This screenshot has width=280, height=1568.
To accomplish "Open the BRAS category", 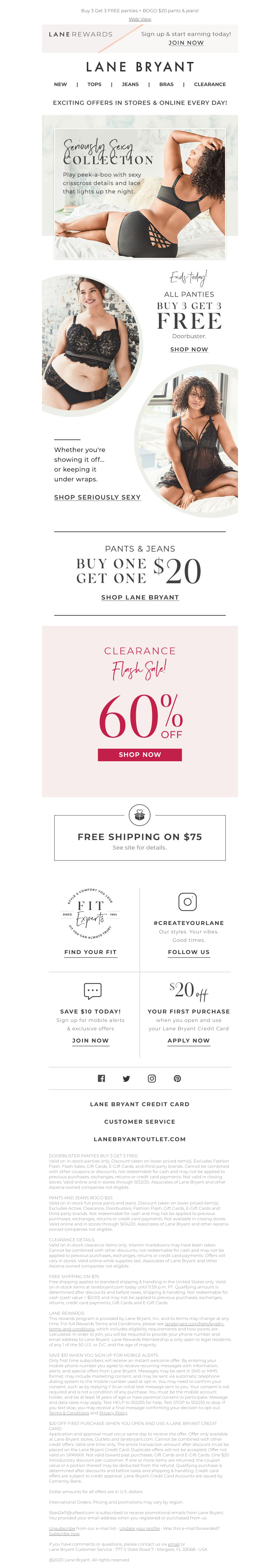I will (x=166, y=85).
